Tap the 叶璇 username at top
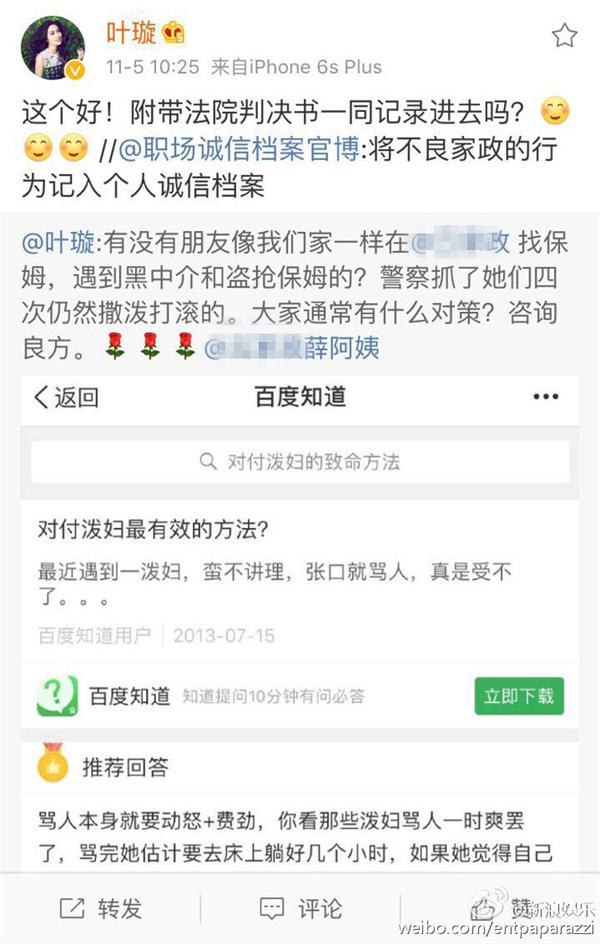Viewport: 600px width, 944px height. tap(131, 34)
